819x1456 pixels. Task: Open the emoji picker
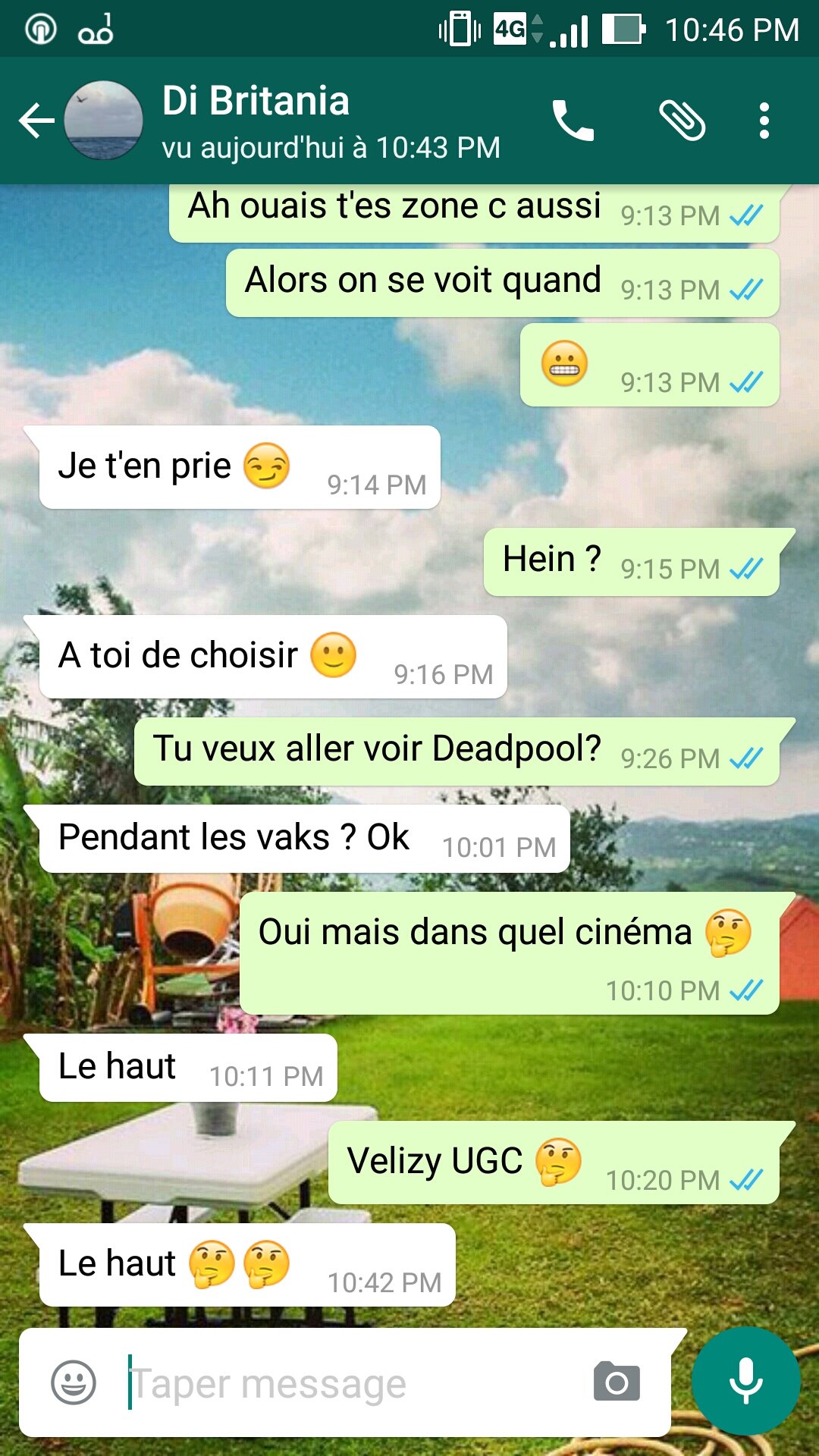point(74,1382)
